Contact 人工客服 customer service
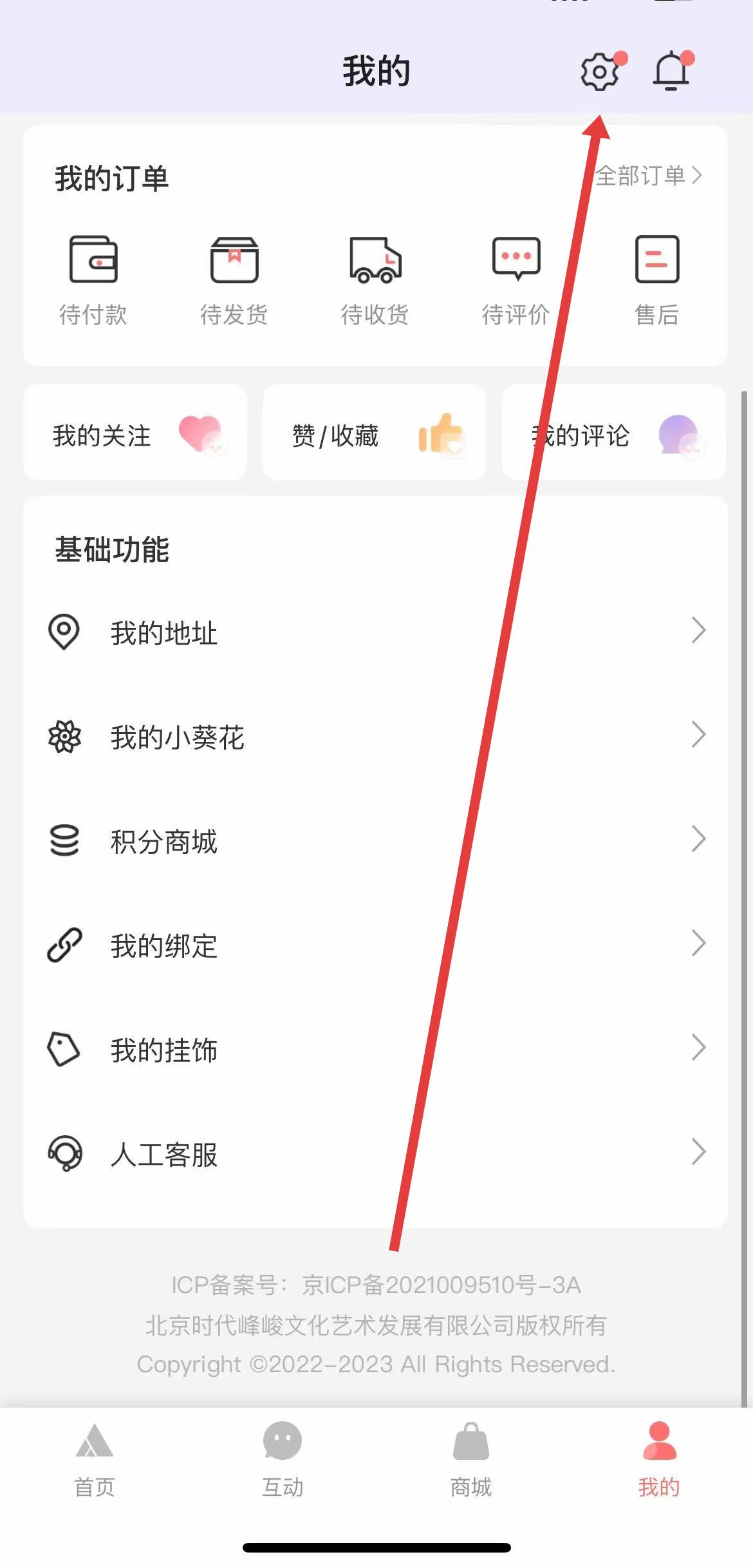 376,1153
